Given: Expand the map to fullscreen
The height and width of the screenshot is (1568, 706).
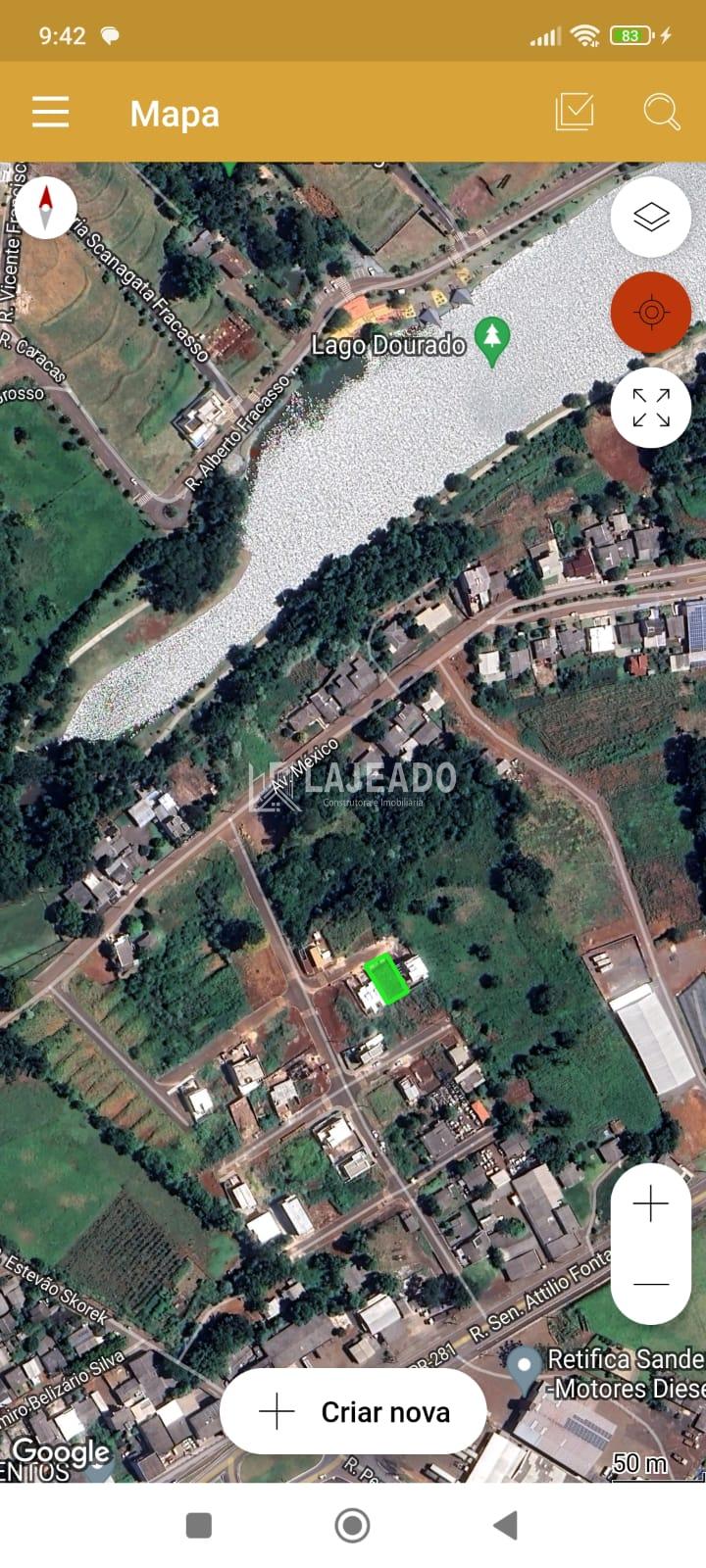Looking at the screenshot, I should point(651,408).
